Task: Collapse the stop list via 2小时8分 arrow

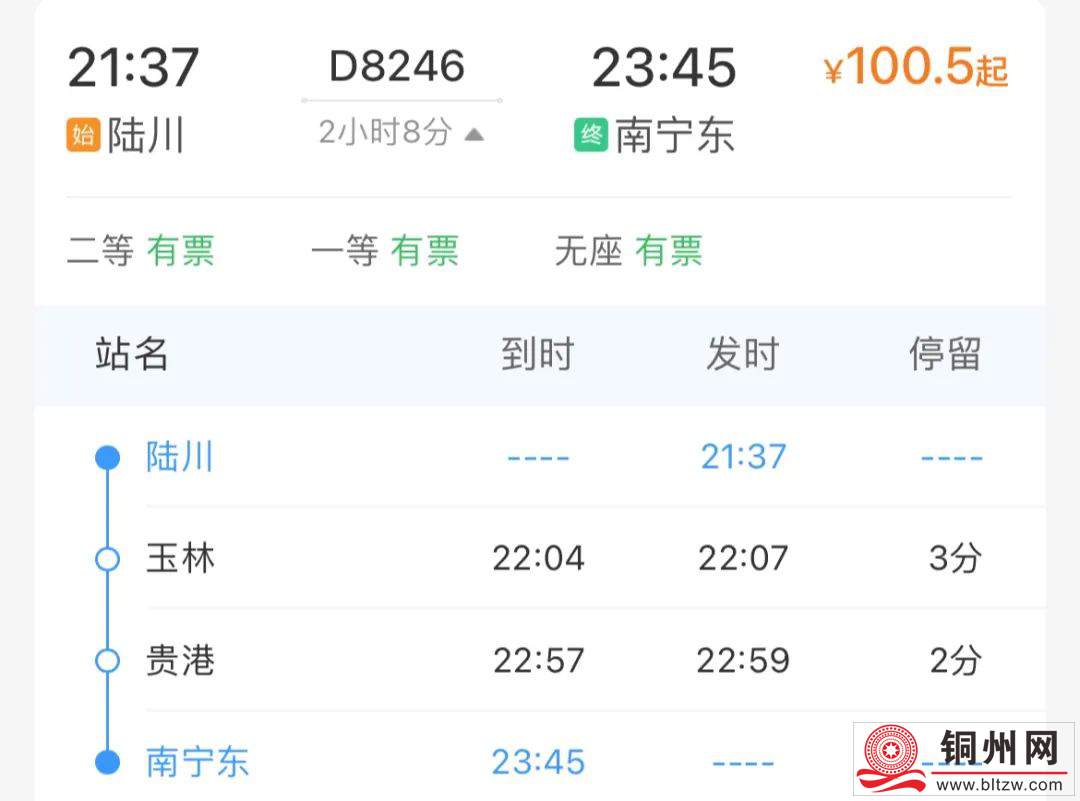Action: click(474, 134)
